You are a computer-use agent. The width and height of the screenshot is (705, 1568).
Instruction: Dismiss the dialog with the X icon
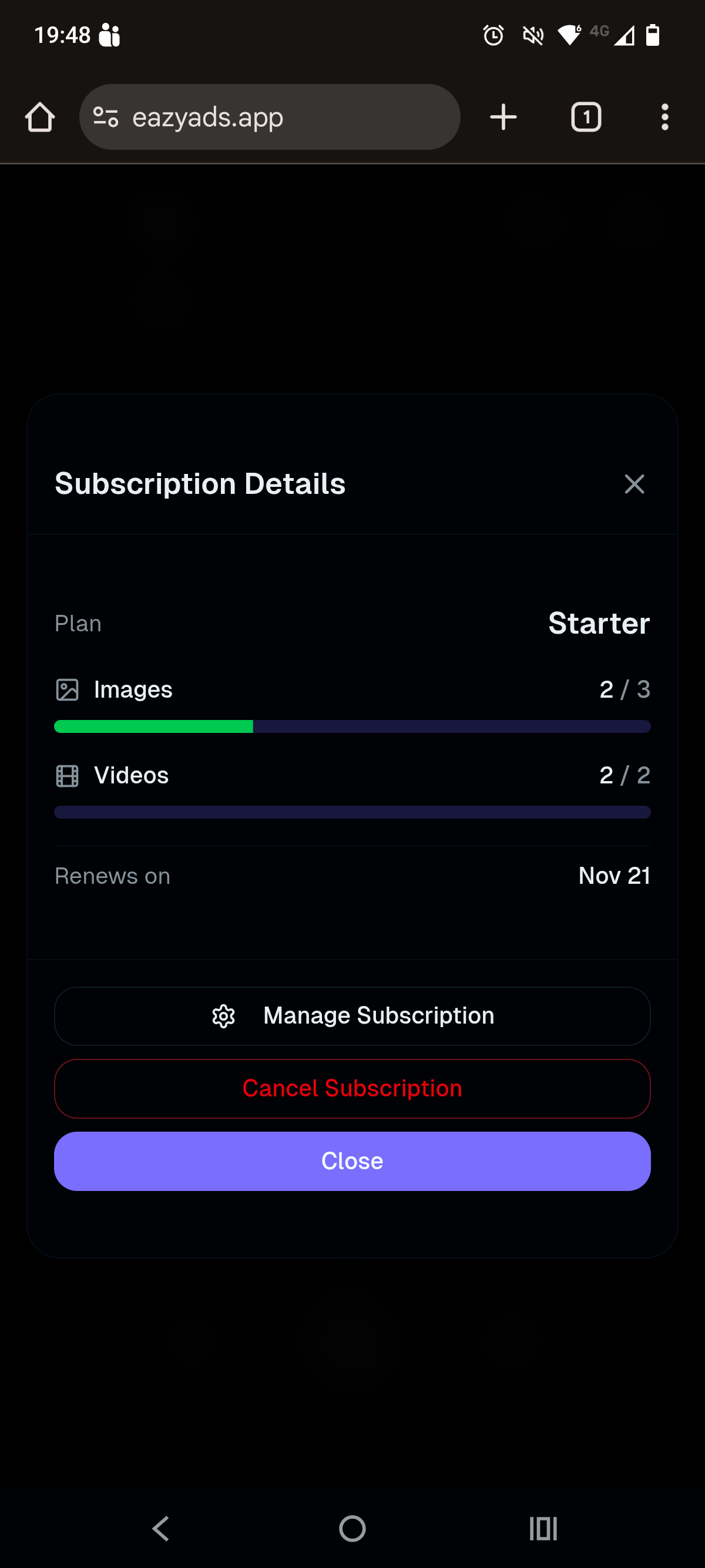[x=634, y=484]
